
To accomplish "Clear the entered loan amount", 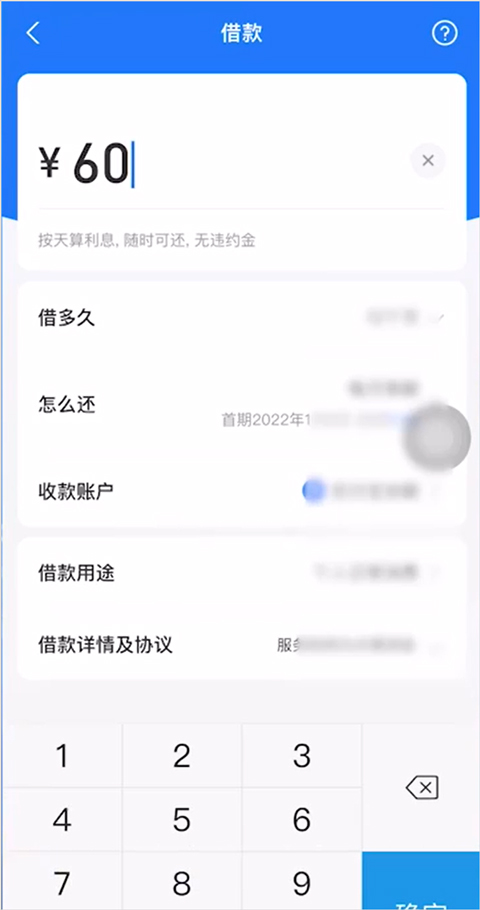I will 428,161.
